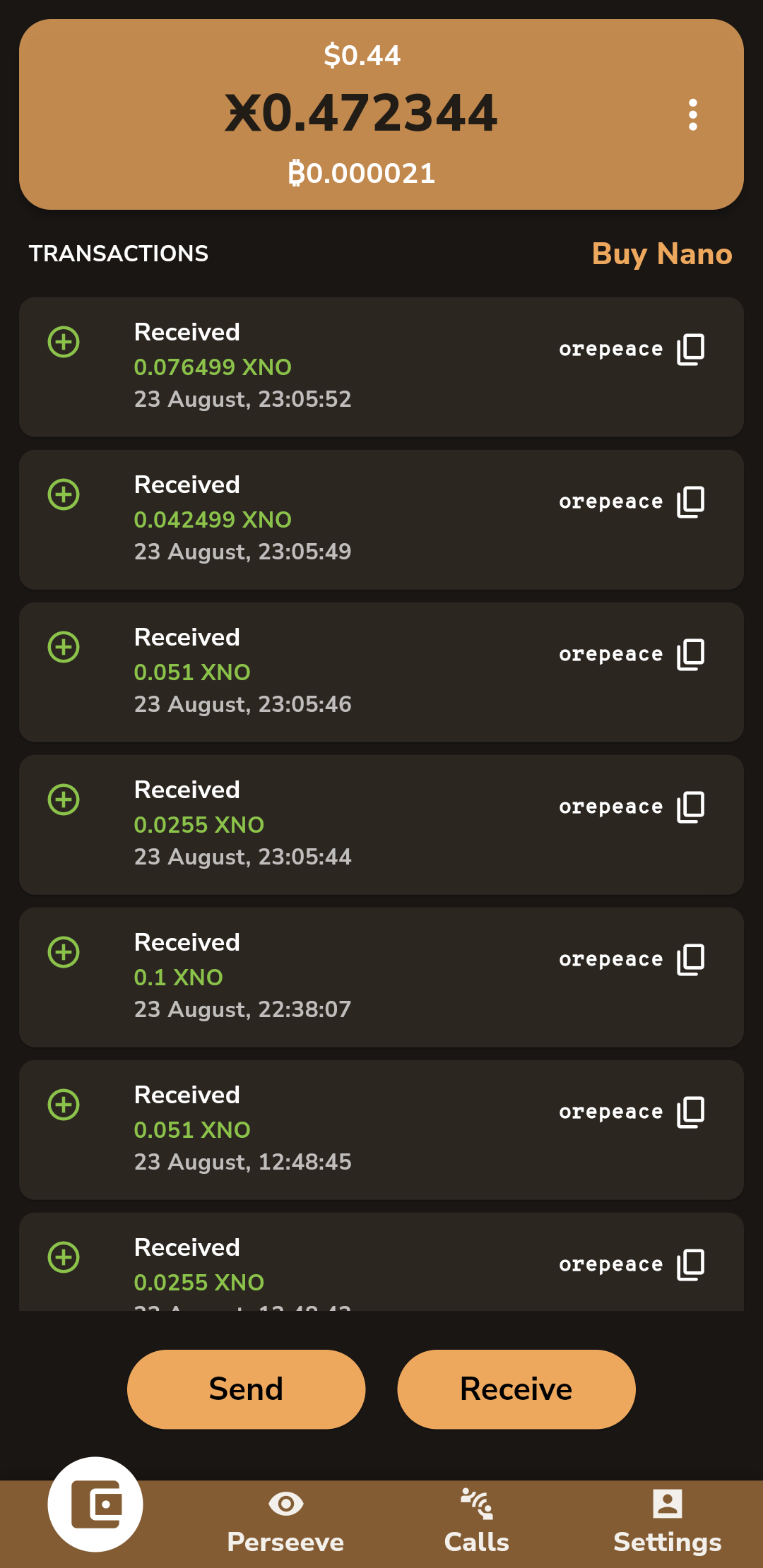Go to the Settings tab
This screenshot has height=1568, width=763.
click(668, 1522)
